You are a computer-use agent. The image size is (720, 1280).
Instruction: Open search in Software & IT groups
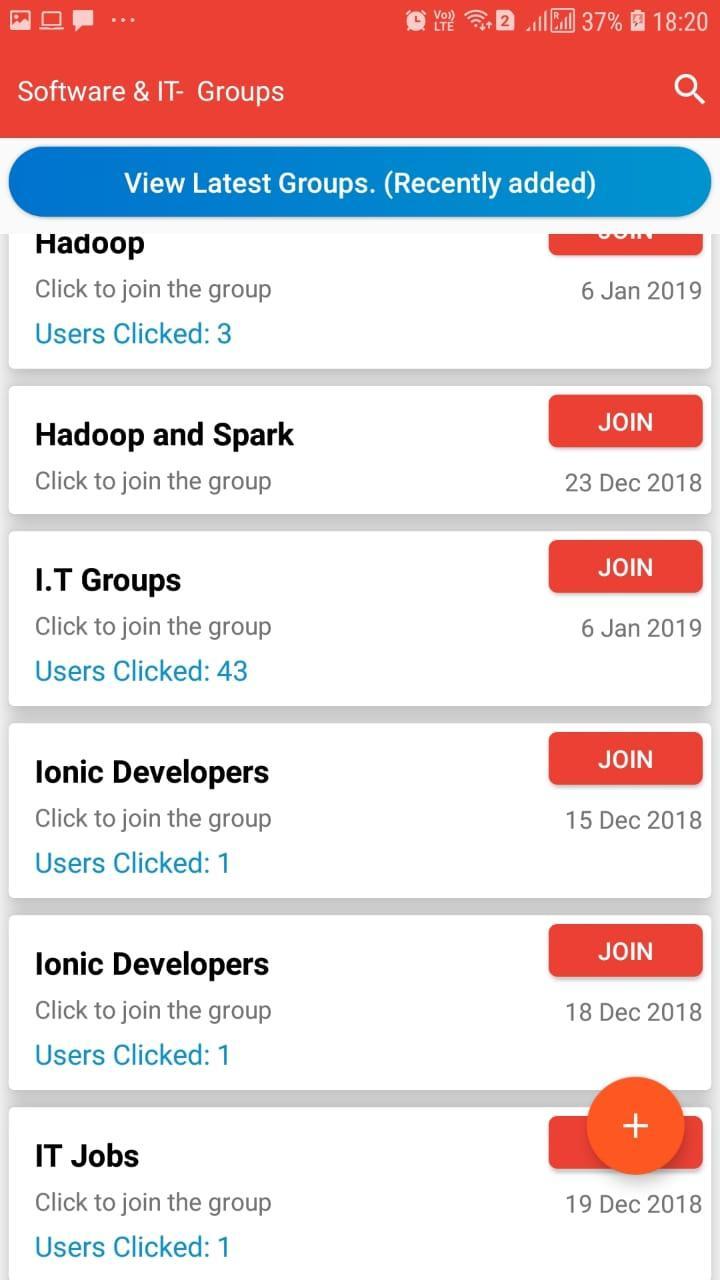(x=689, y=90)
